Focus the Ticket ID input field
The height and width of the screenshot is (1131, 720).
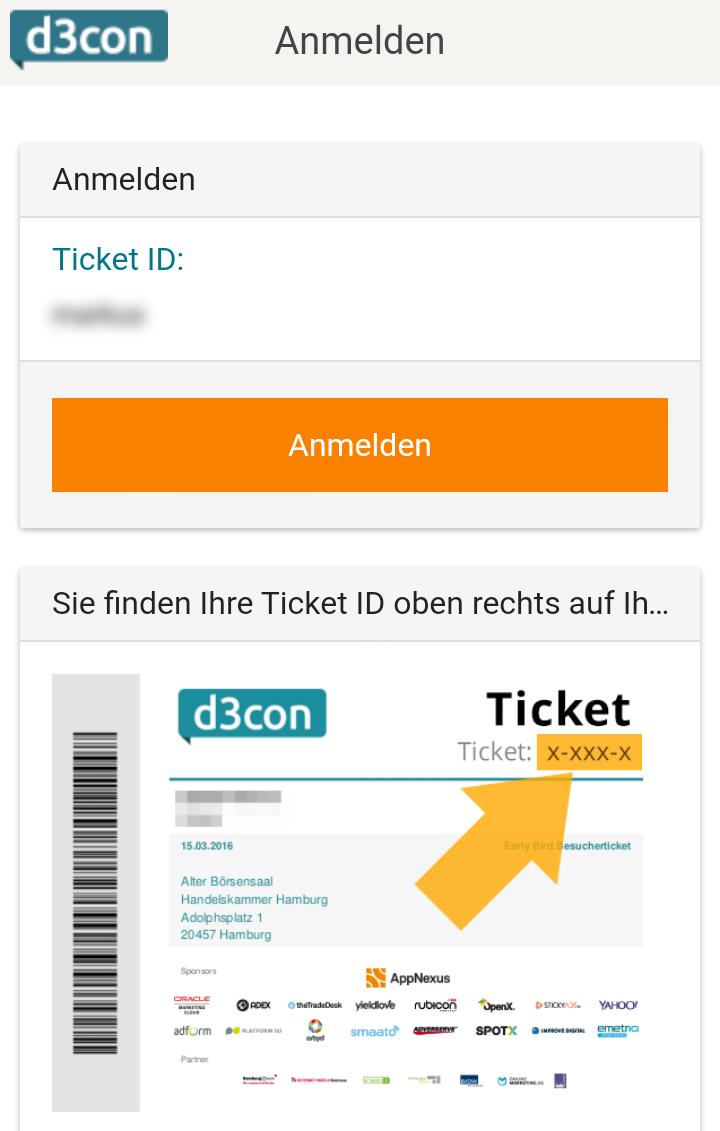pos(360,316)
